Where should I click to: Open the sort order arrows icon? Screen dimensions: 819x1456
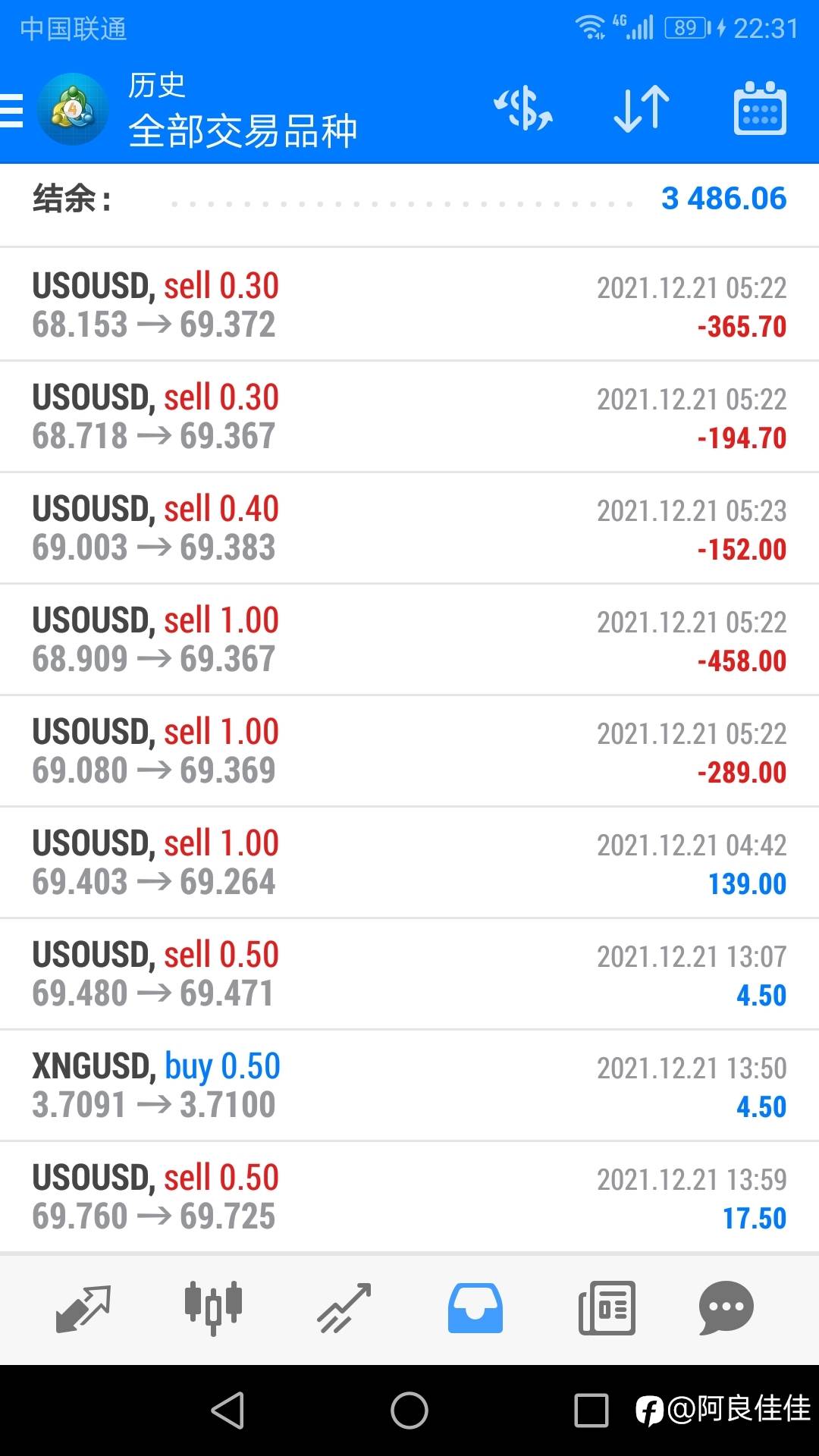click(642, 109)
